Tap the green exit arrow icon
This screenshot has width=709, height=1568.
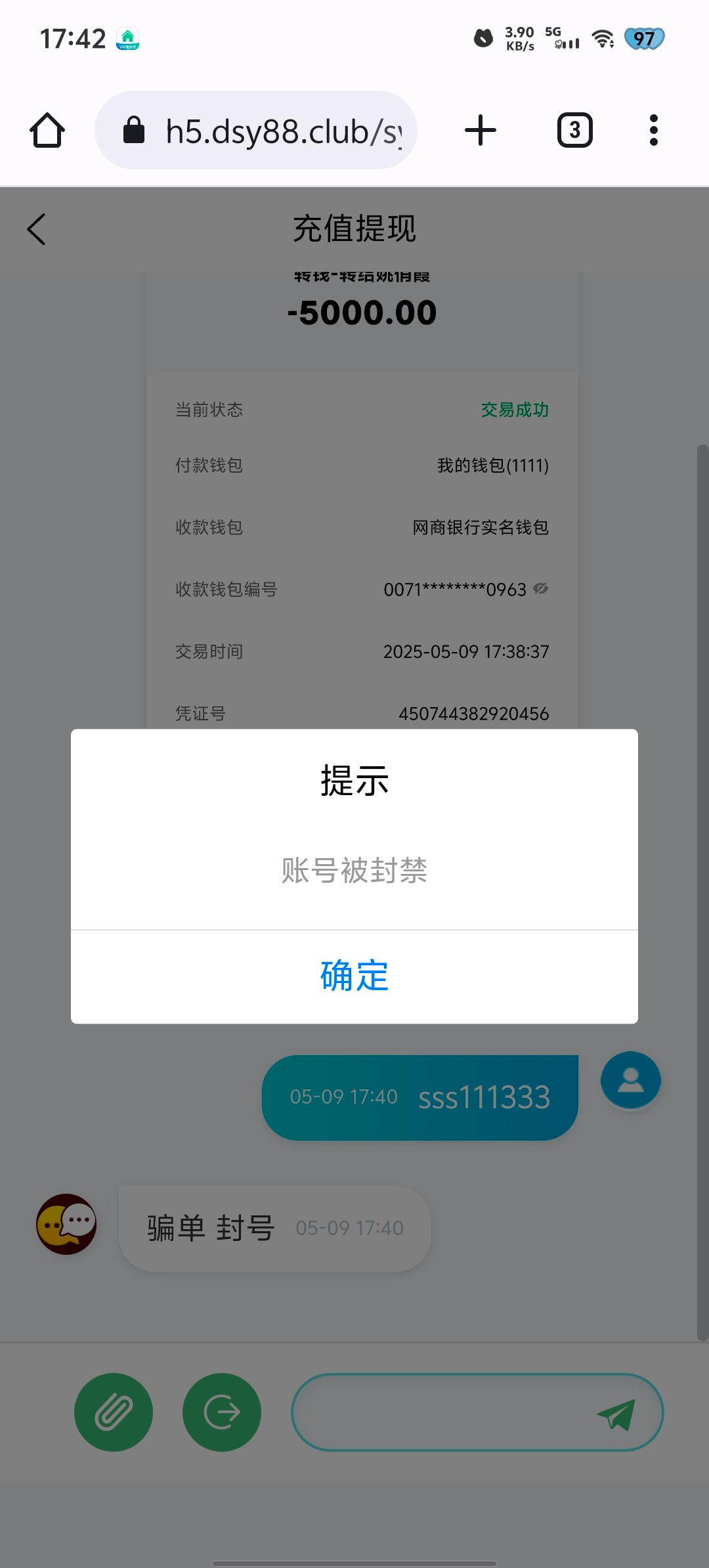pyautogui.click(x=222, y=1412)
